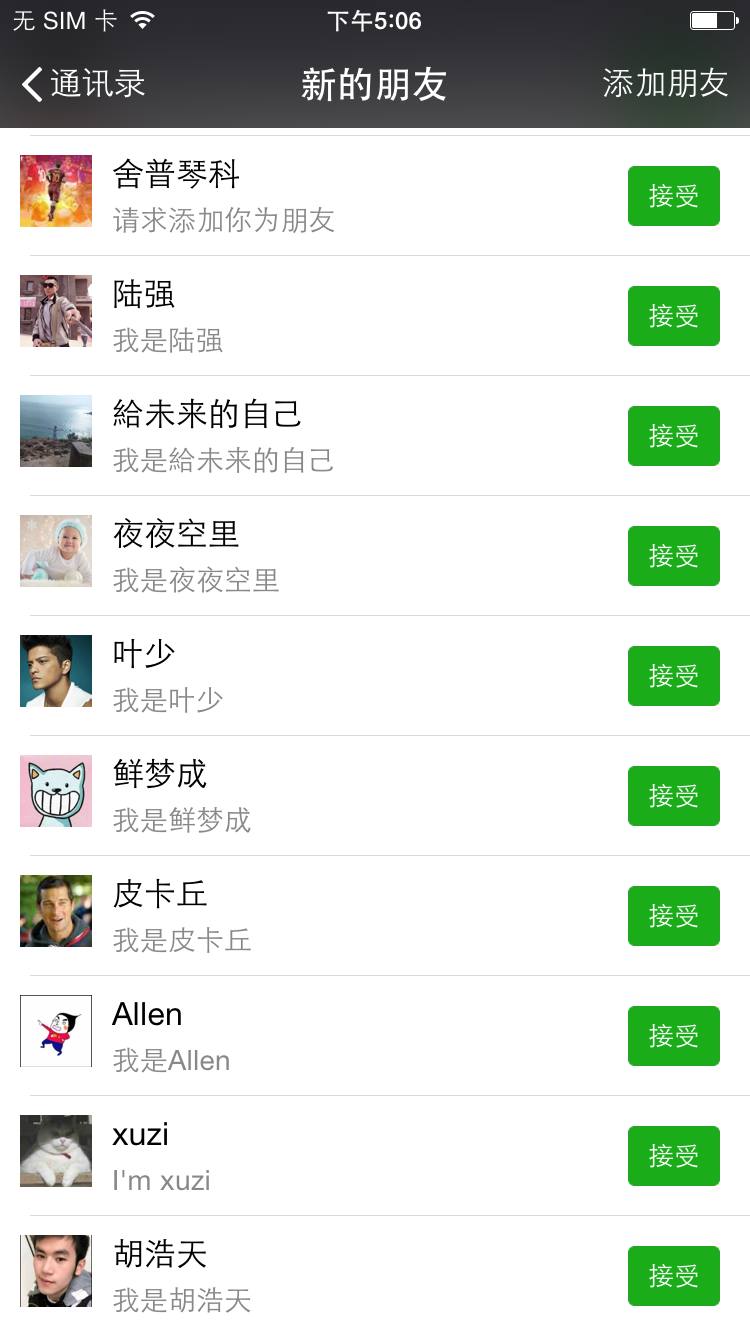Accept 舍普琴科's friend request

coord(673,196)
